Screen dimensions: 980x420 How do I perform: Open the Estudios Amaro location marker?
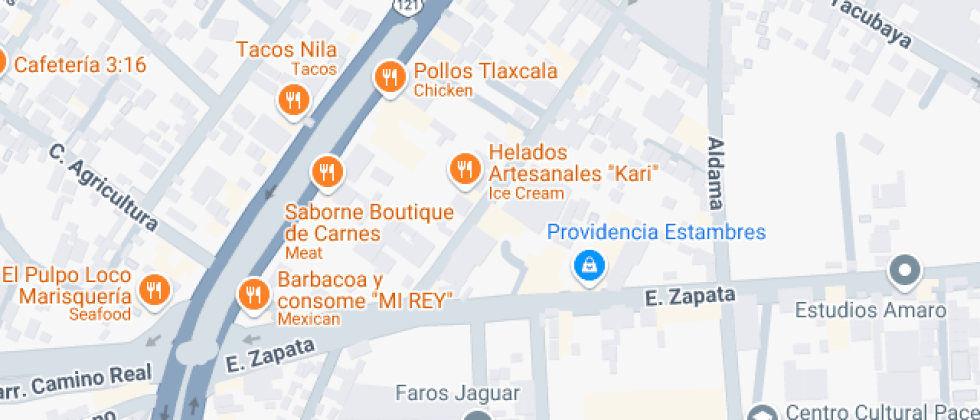click(x=905, y=271)
